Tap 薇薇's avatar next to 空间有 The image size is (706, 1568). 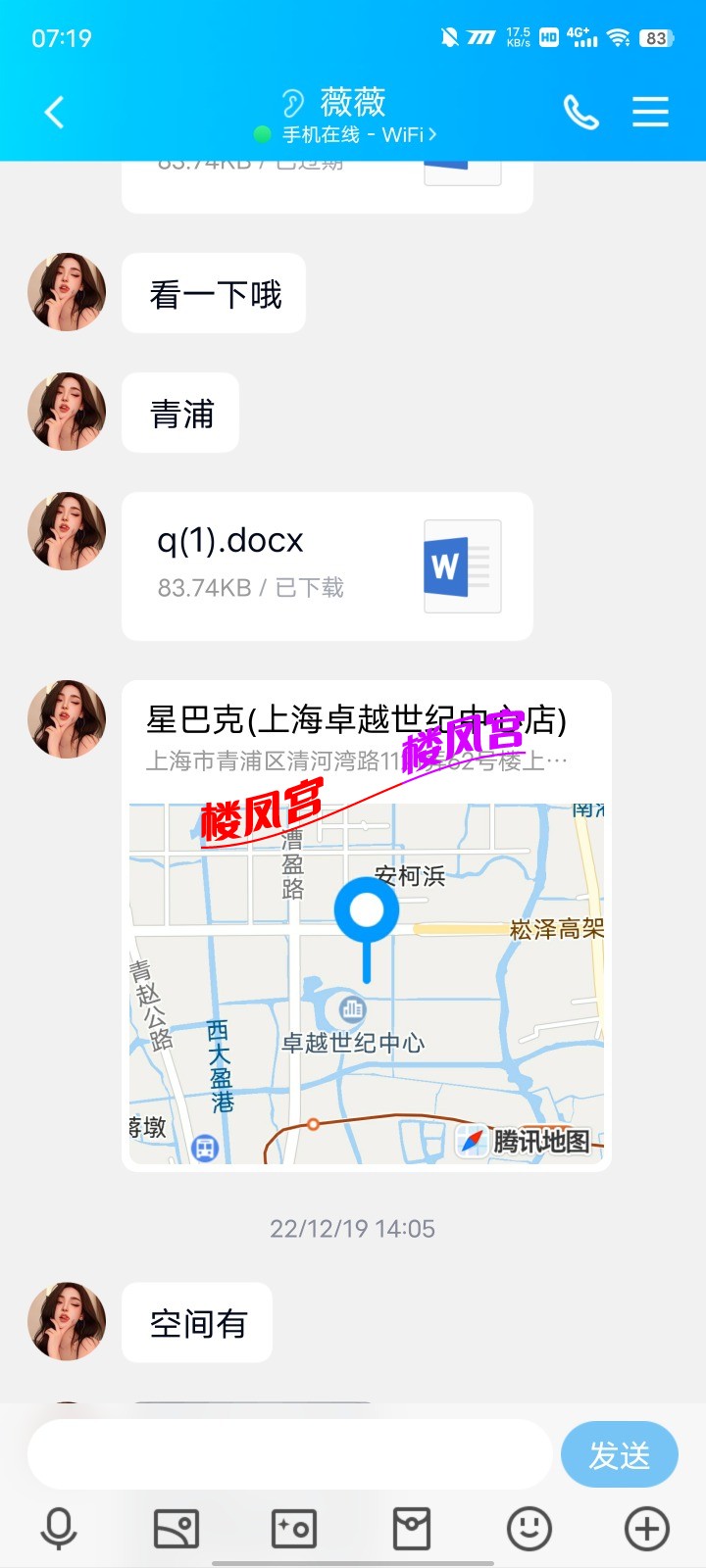66,1322
